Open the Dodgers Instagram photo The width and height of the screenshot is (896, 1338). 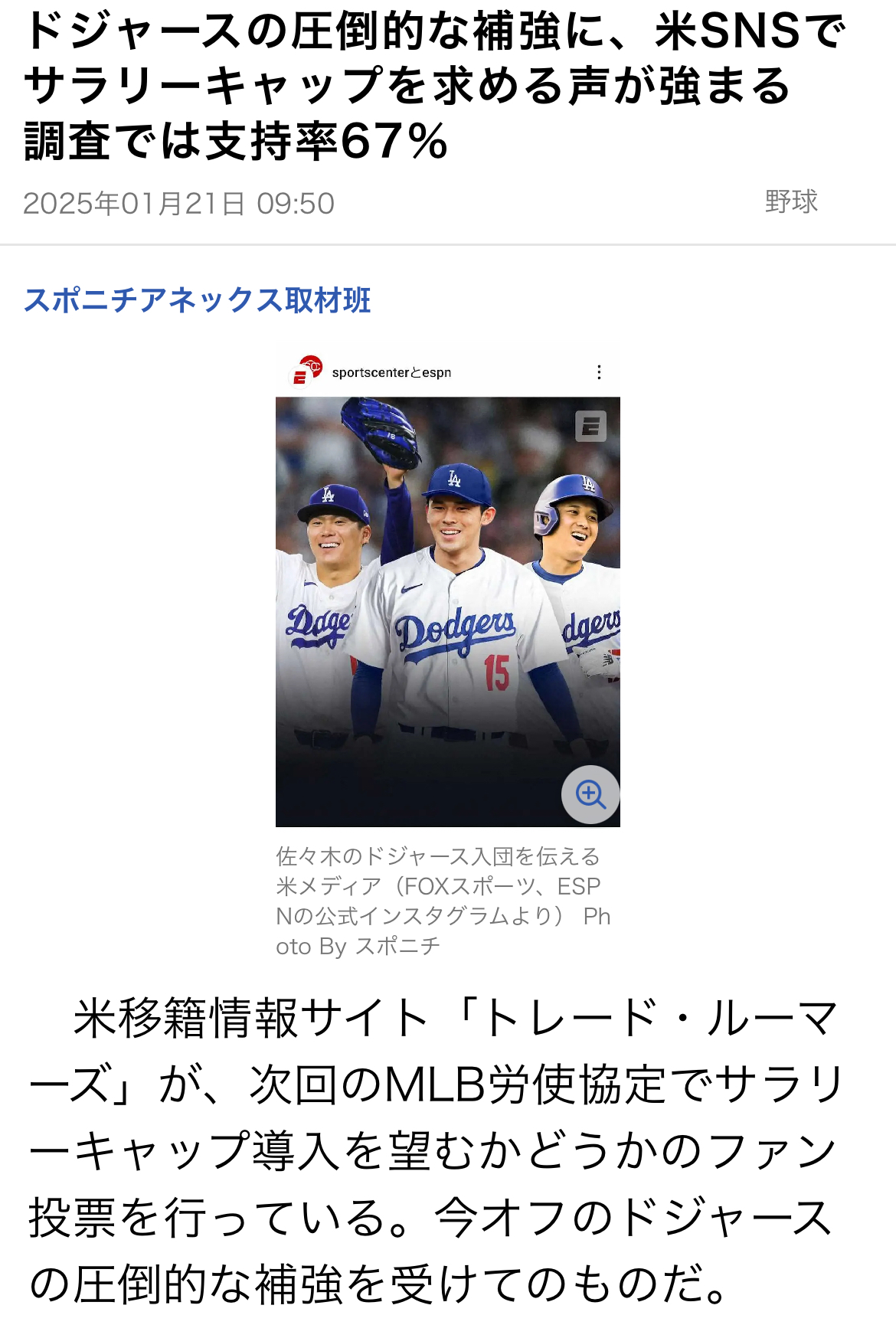point(447,597)
